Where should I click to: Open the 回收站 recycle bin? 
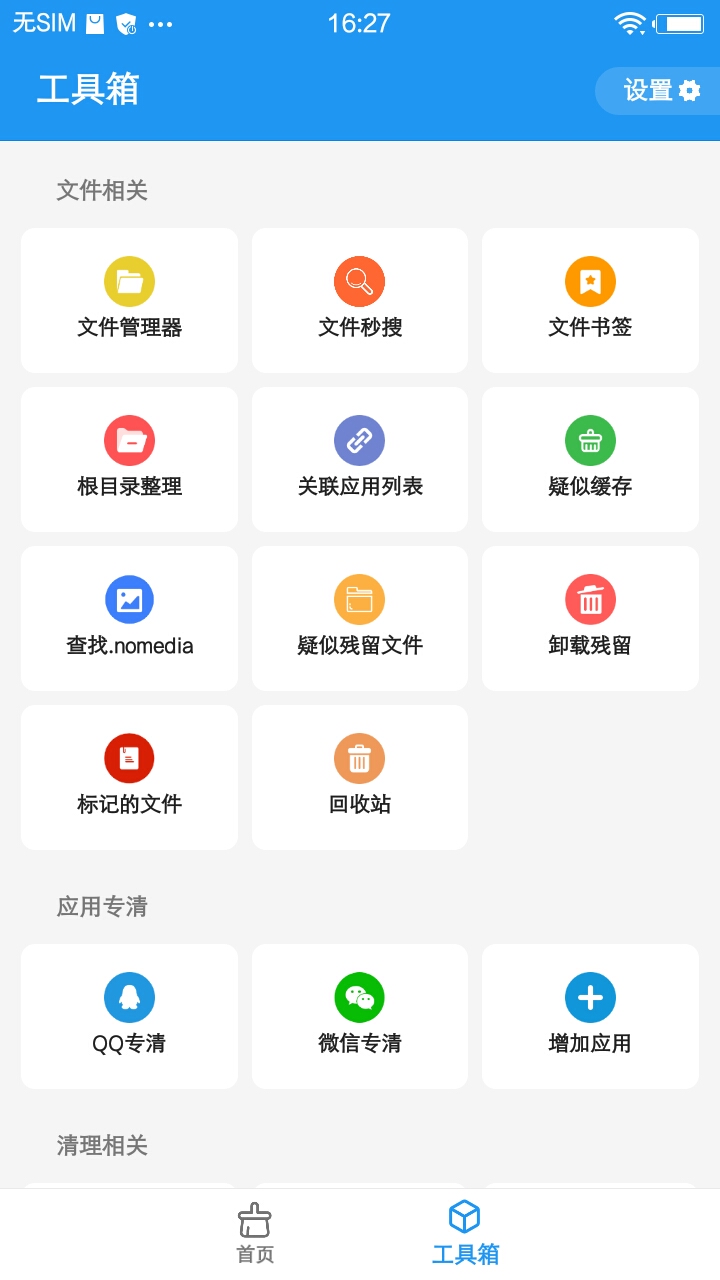click(x=359, y=776)
